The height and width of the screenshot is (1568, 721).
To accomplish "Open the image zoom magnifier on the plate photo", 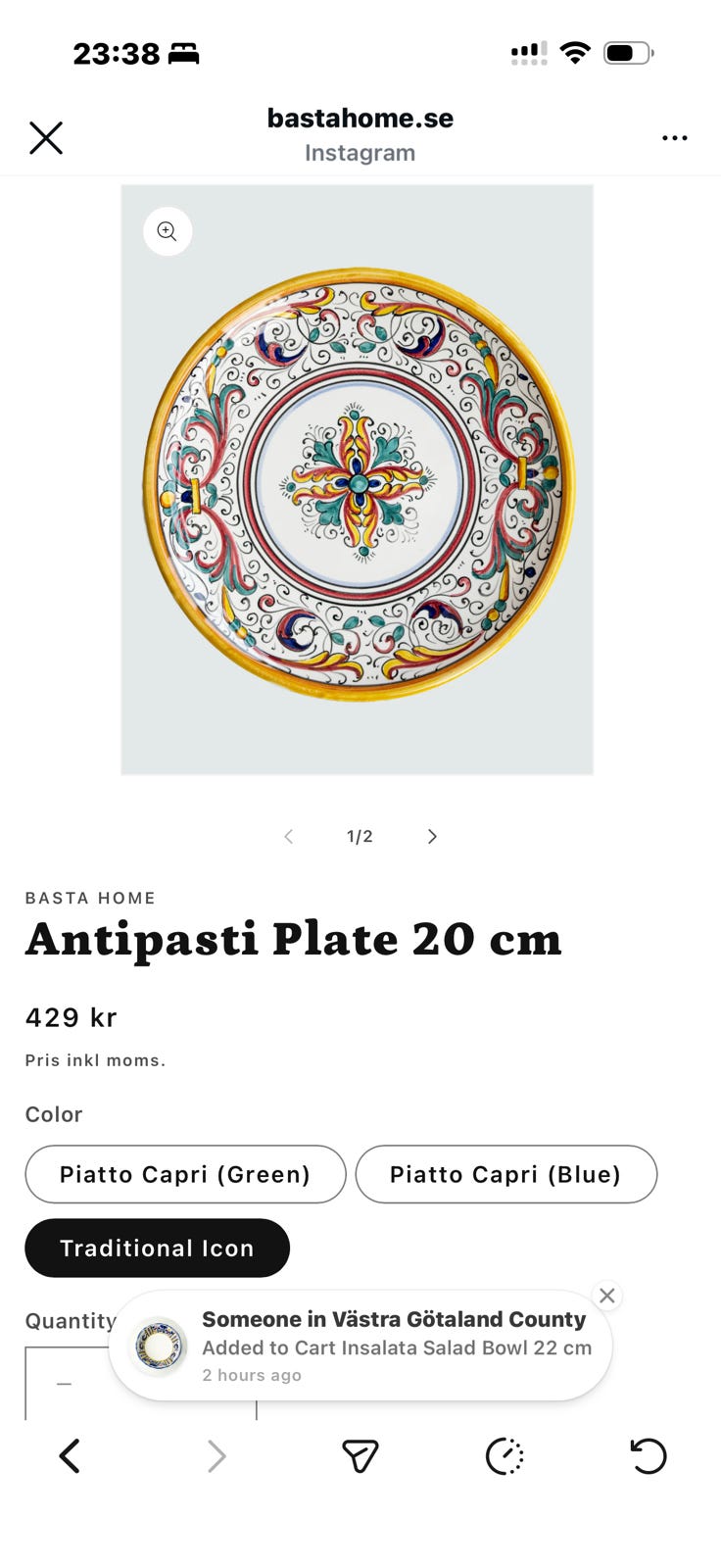I will pyautogui.click(x=167, y=231).
